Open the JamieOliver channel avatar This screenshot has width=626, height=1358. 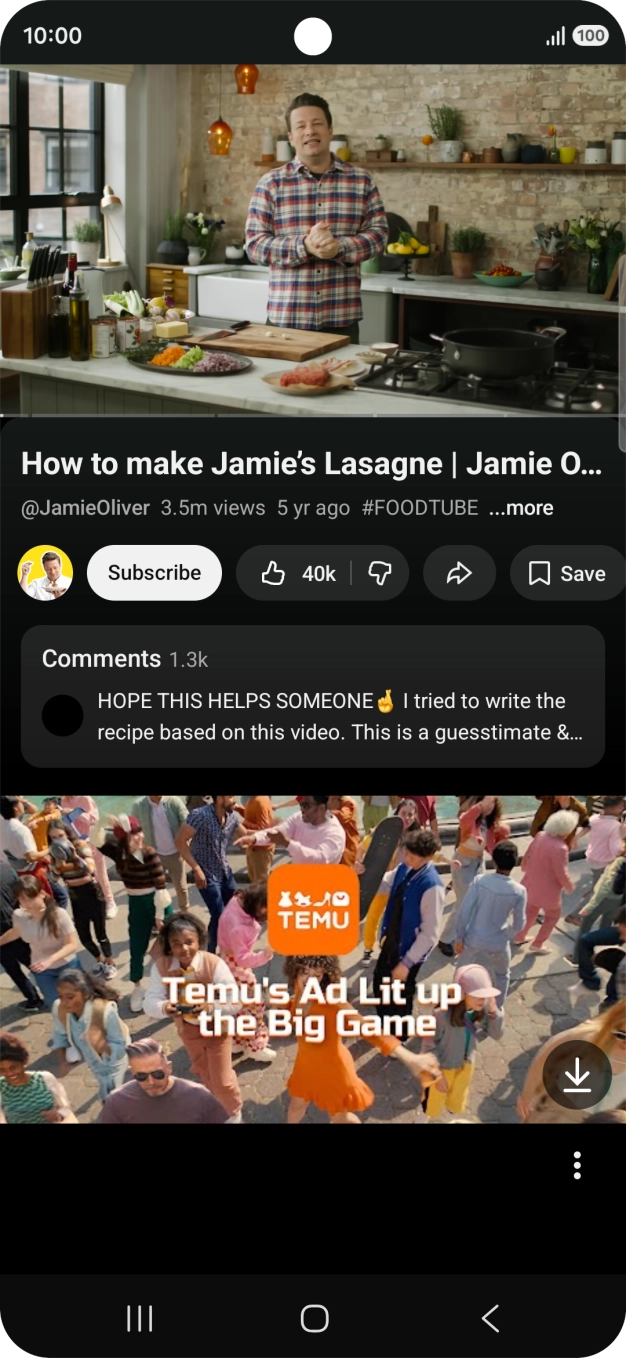[45, 573]
